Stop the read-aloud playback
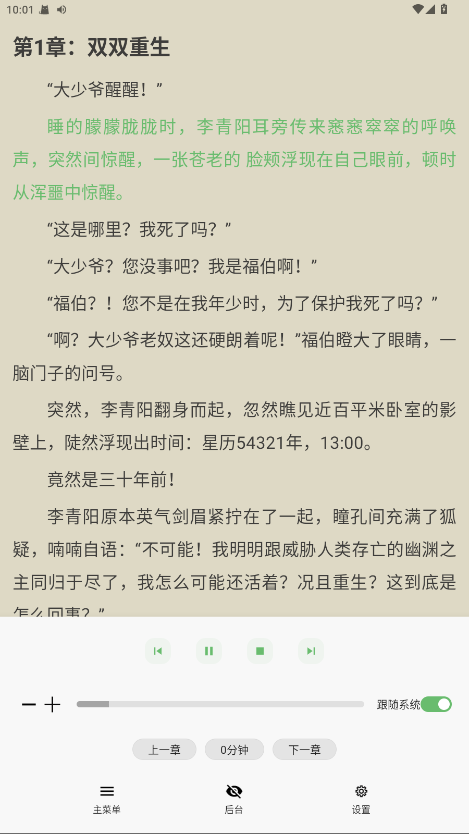 pos(260,651)
